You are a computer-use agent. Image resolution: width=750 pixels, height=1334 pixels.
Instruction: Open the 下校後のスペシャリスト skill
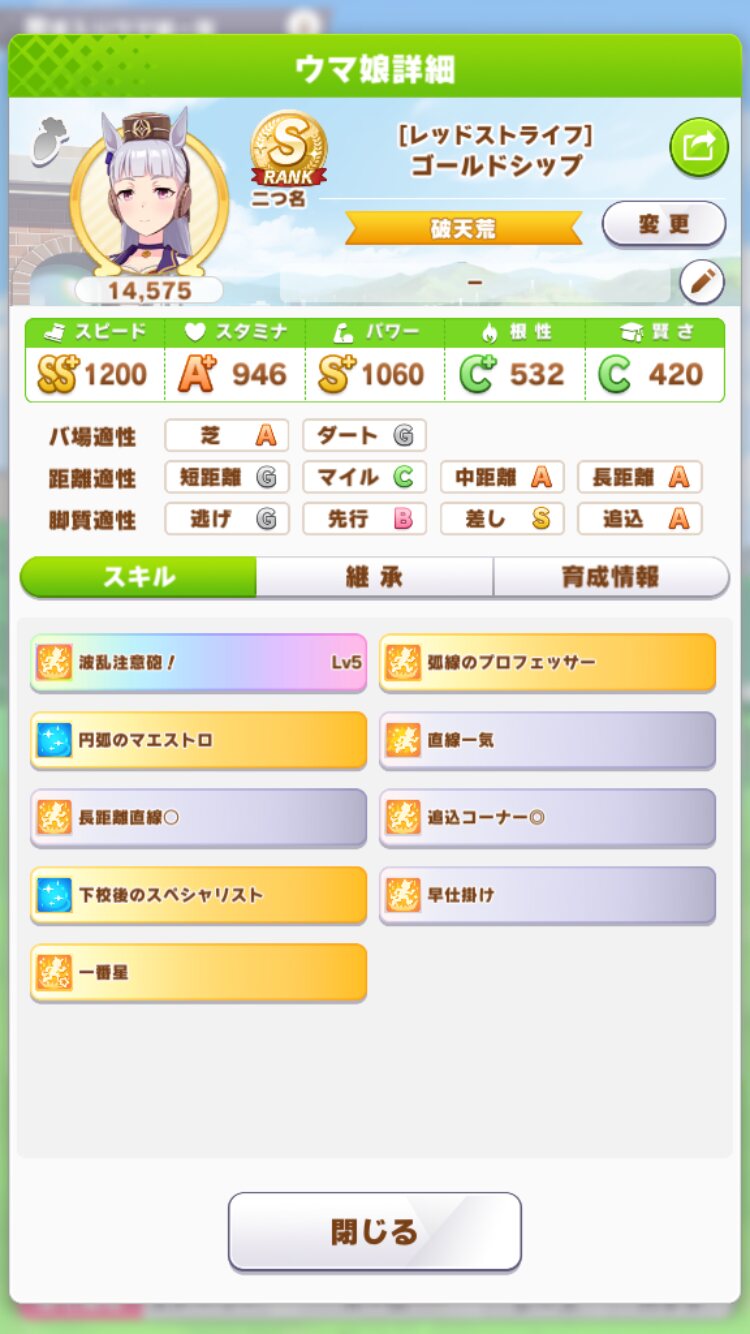click(x=198, y=894)
